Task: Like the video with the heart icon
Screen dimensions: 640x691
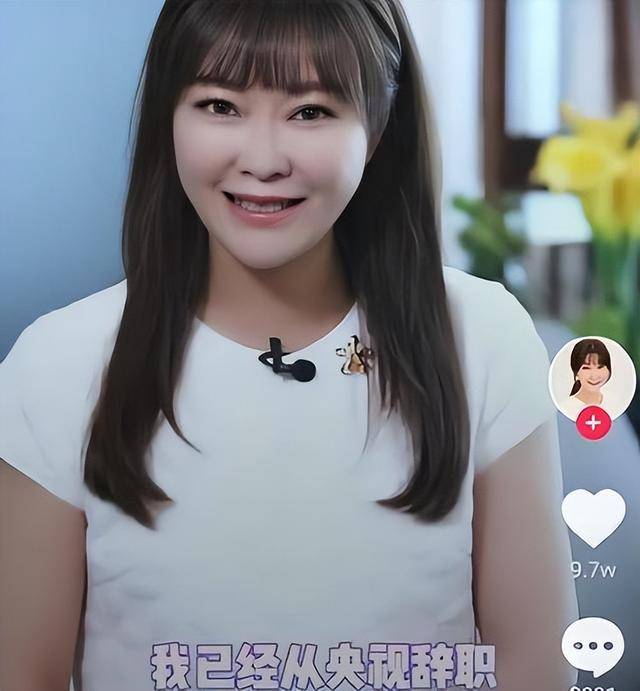Action: pos(593,517)
